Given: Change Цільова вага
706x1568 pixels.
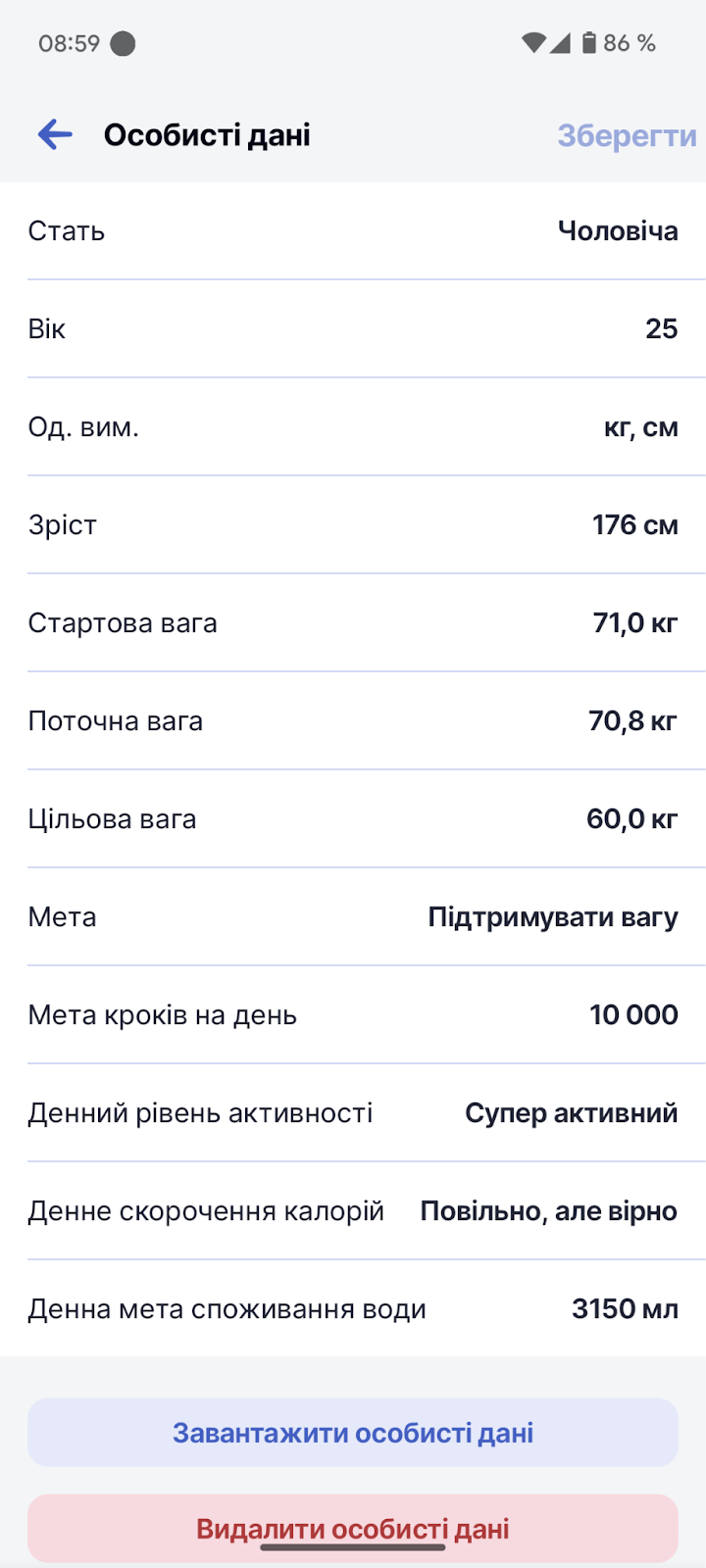Looking at the screenshot, I should [353, 819].
